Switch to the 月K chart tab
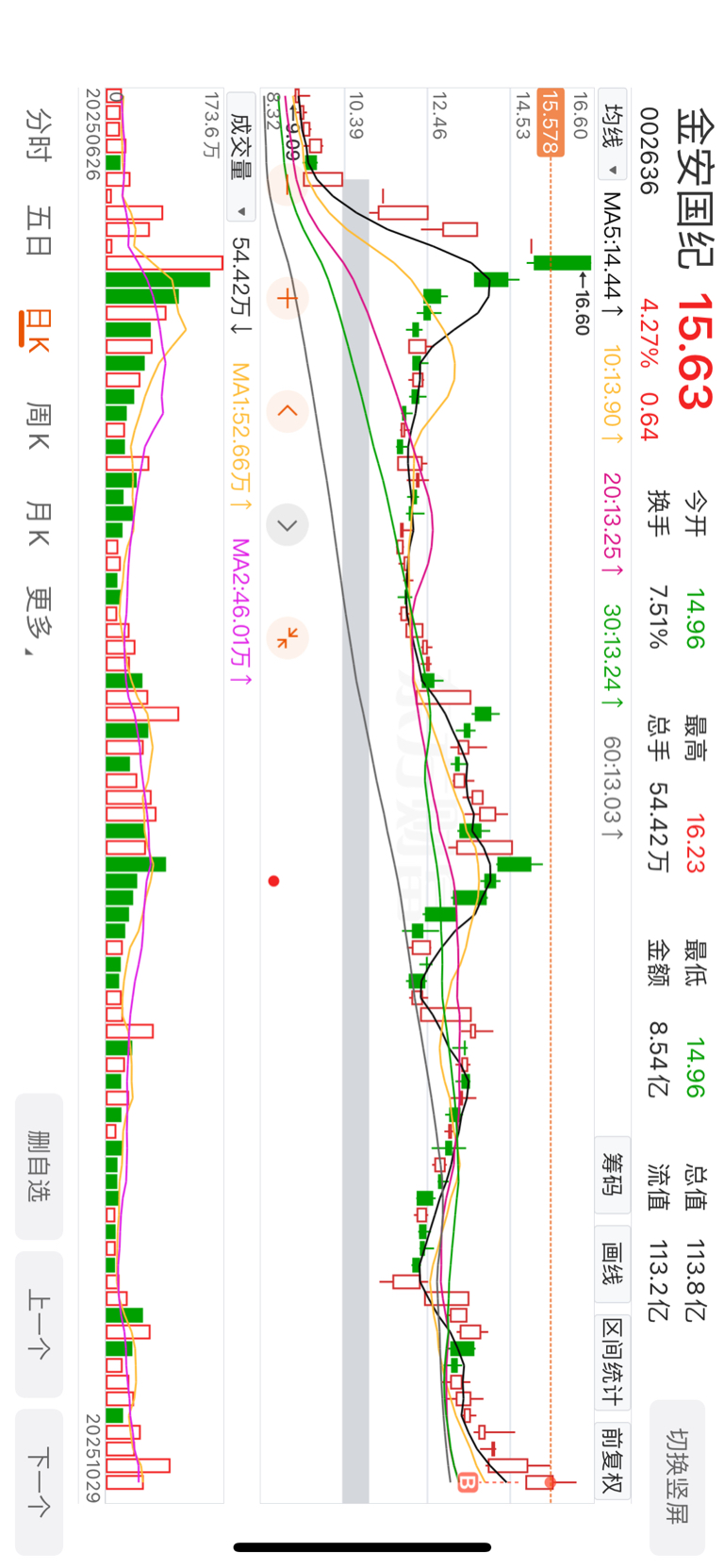Screen dimensions: 724x1568 tap(38, 524)
